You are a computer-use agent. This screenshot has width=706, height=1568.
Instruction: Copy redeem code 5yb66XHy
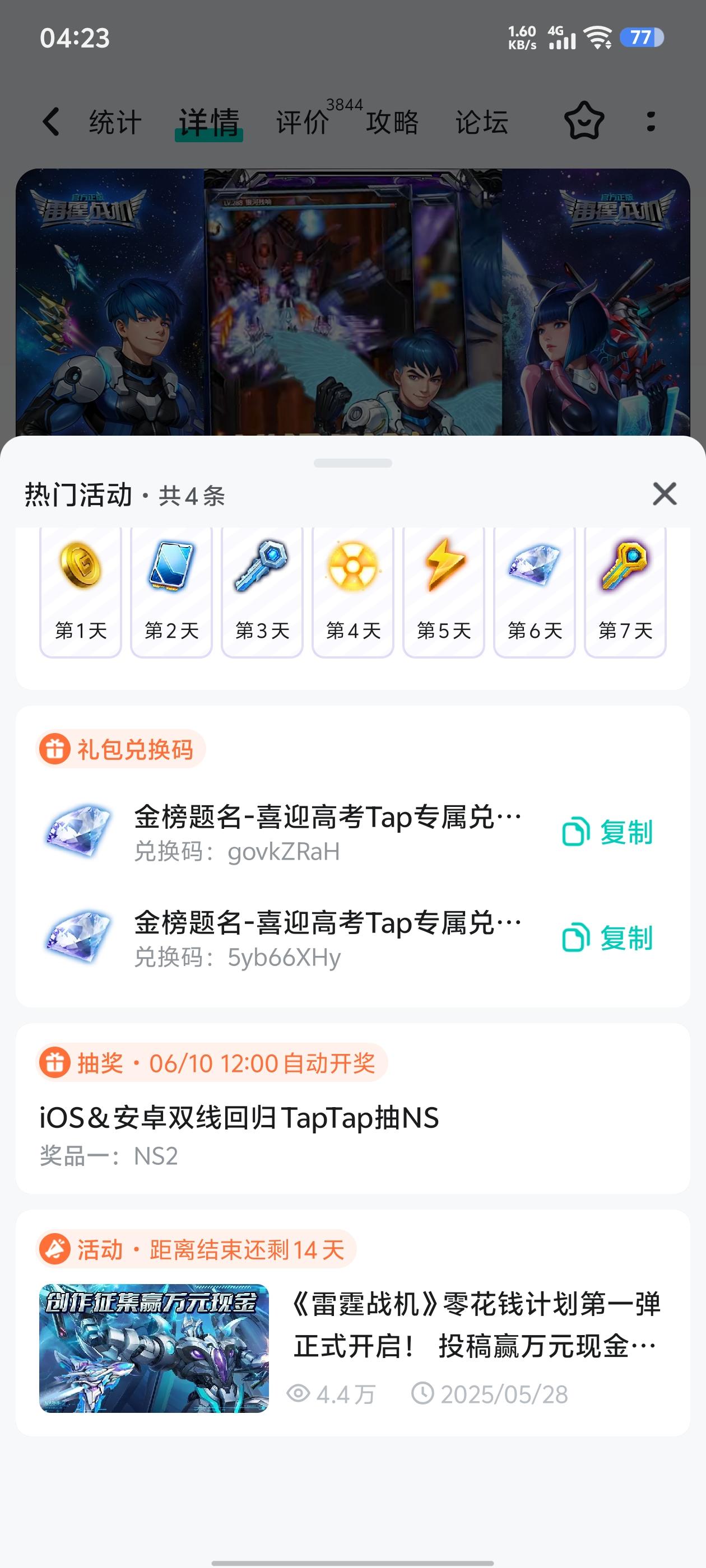607,938
